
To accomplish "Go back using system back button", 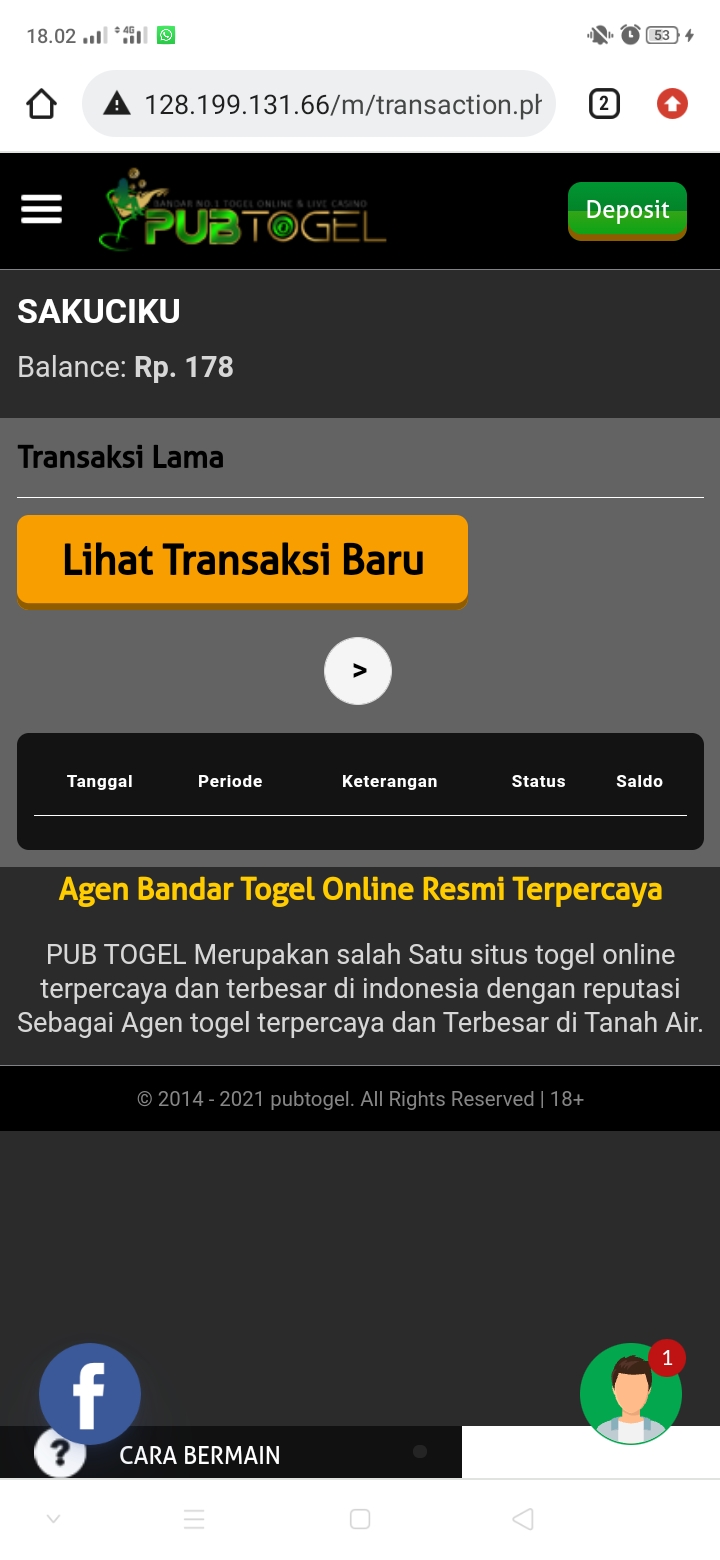I will 522,1519.
